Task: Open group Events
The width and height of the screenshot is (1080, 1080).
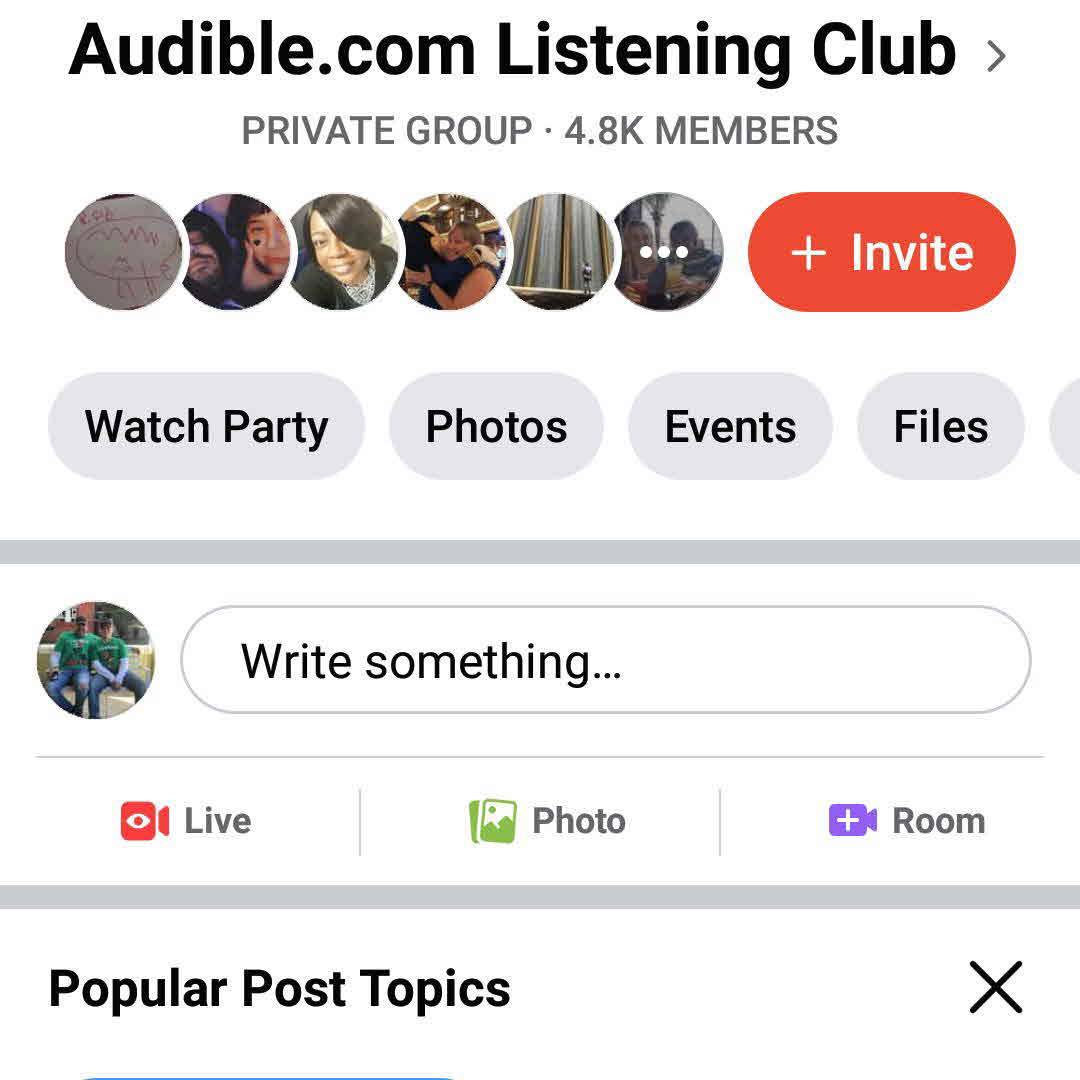Action: (730, 427)
